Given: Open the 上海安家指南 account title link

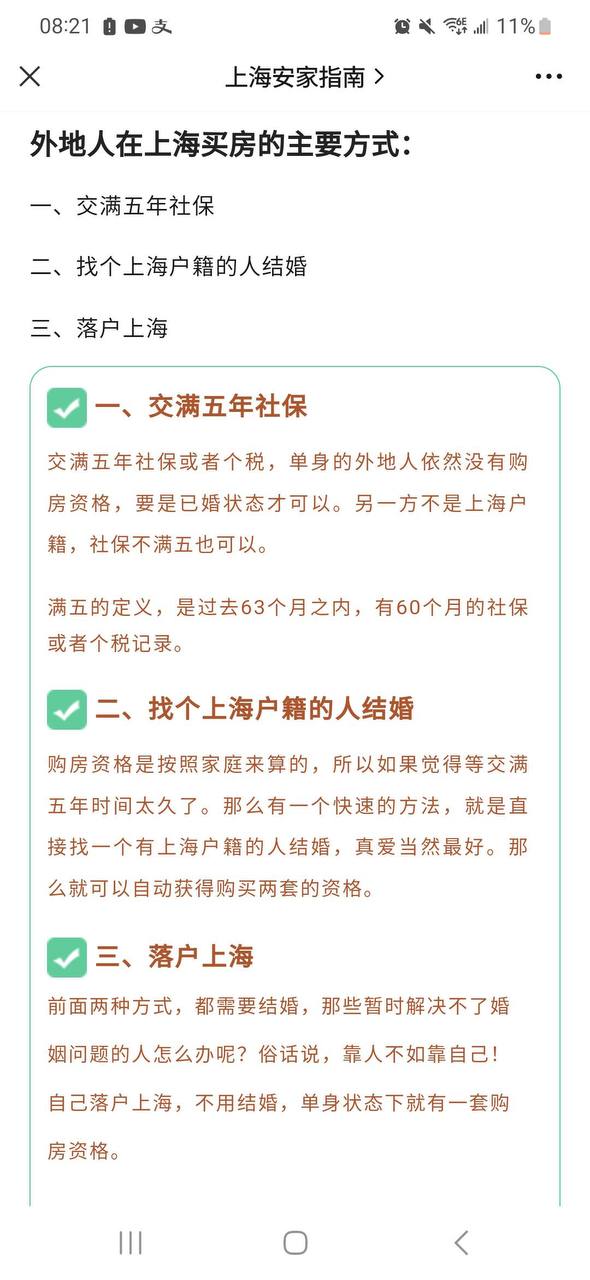Looking at the screenshot, I should click(305, 77).
